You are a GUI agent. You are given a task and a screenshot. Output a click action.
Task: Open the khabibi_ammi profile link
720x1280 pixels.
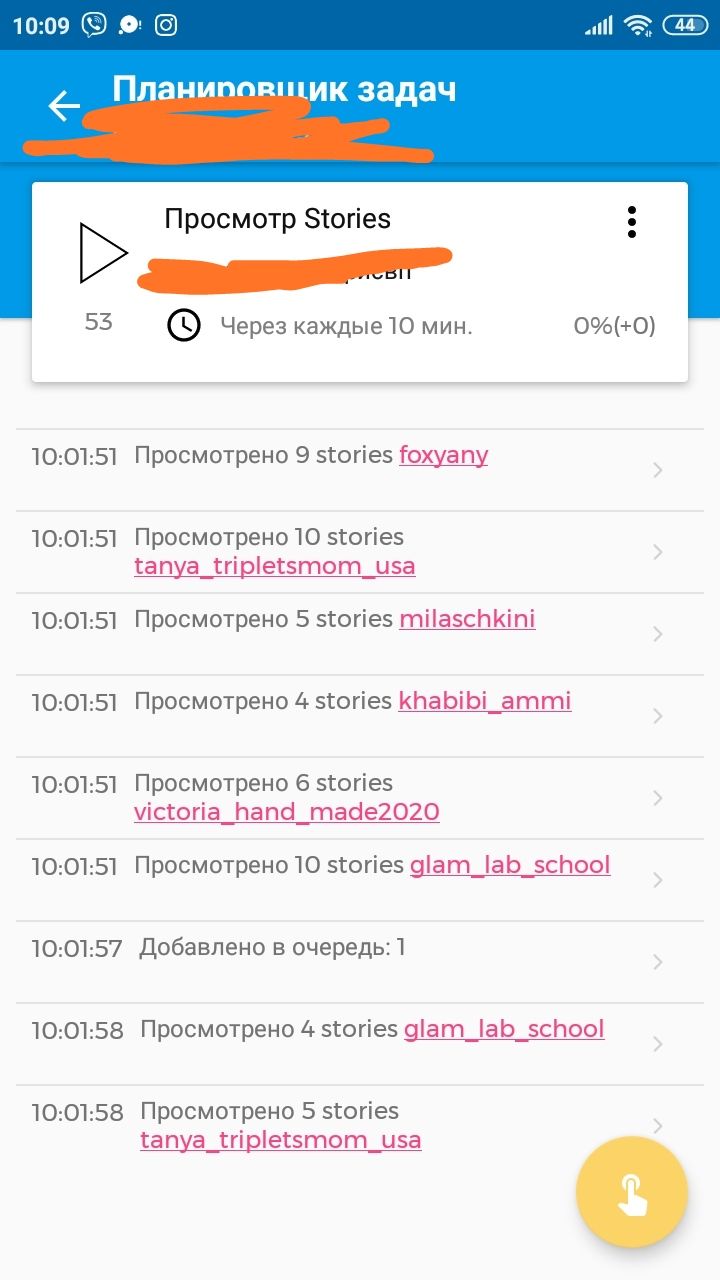point(485,701)
